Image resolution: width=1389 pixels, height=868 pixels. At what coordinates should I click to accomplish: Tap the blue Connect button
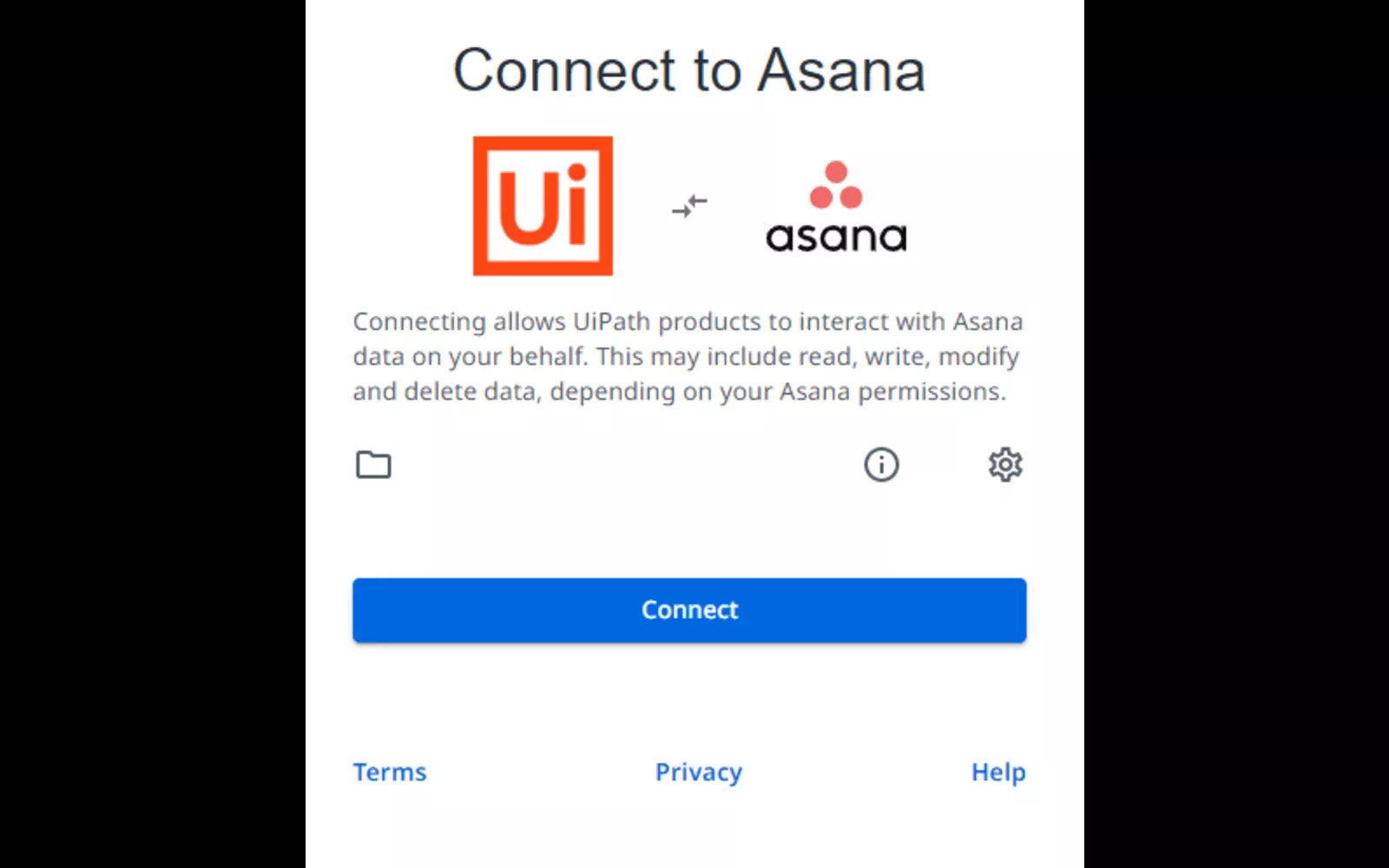click(x=689, y=610)
